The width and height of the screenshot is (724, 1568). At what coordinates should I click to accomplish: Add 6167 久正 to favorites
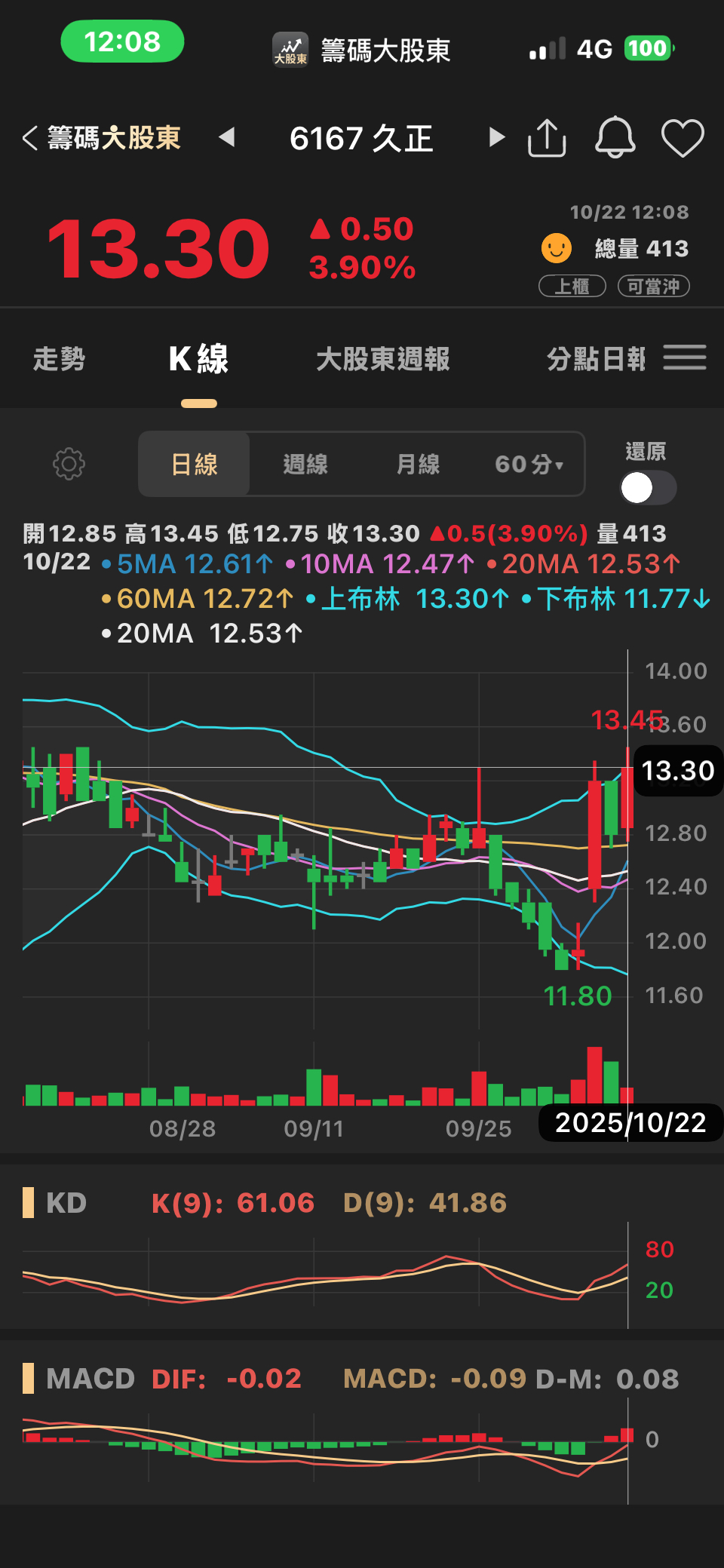point(683,138)
